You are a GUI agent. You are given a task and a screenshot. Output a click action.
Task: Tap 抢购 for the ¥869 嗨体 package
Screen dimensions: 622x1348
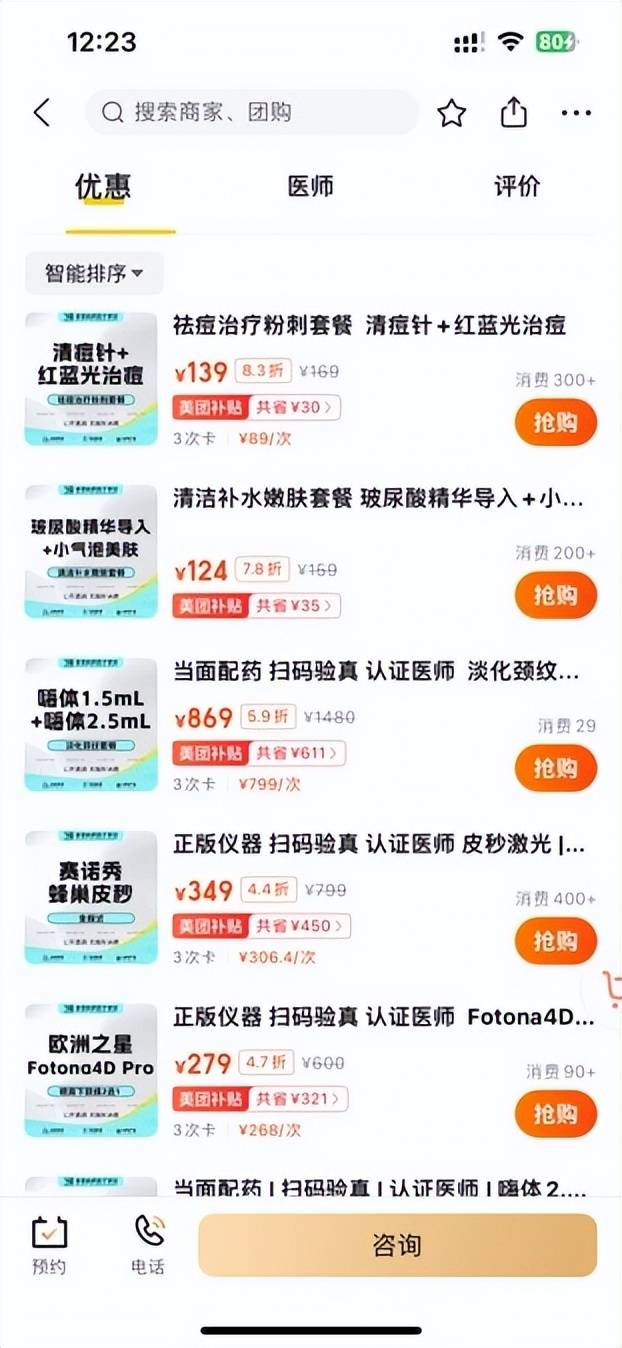555,768
